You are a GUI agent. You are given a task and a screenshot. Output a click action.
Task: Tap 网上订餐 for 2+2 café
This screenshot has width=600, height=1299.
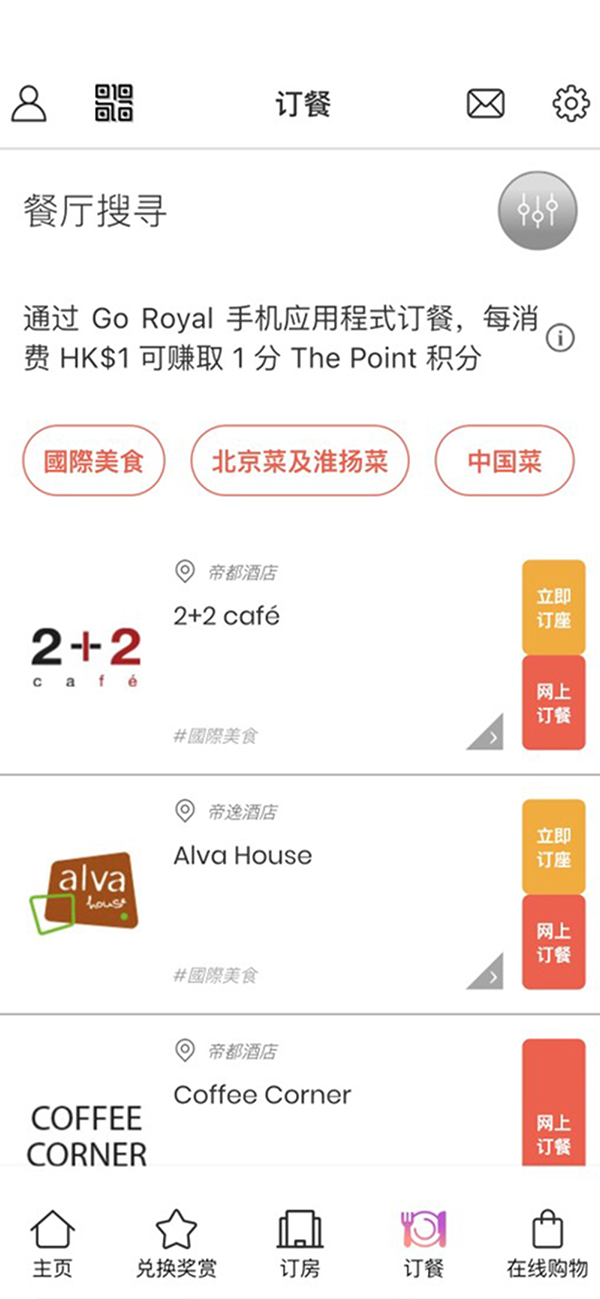[x=553, y=703]
